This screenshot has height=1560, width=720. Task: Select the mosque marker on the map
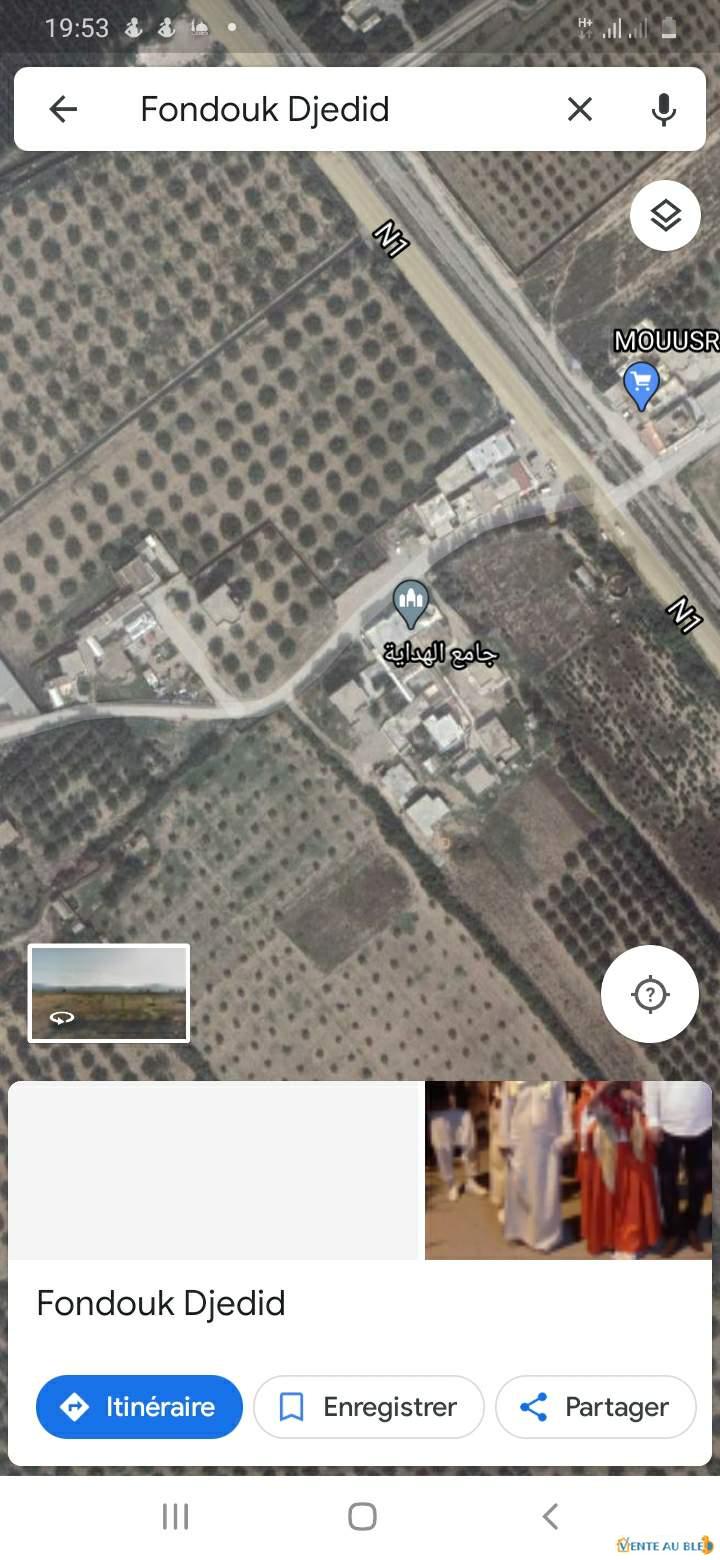[410, 604]
